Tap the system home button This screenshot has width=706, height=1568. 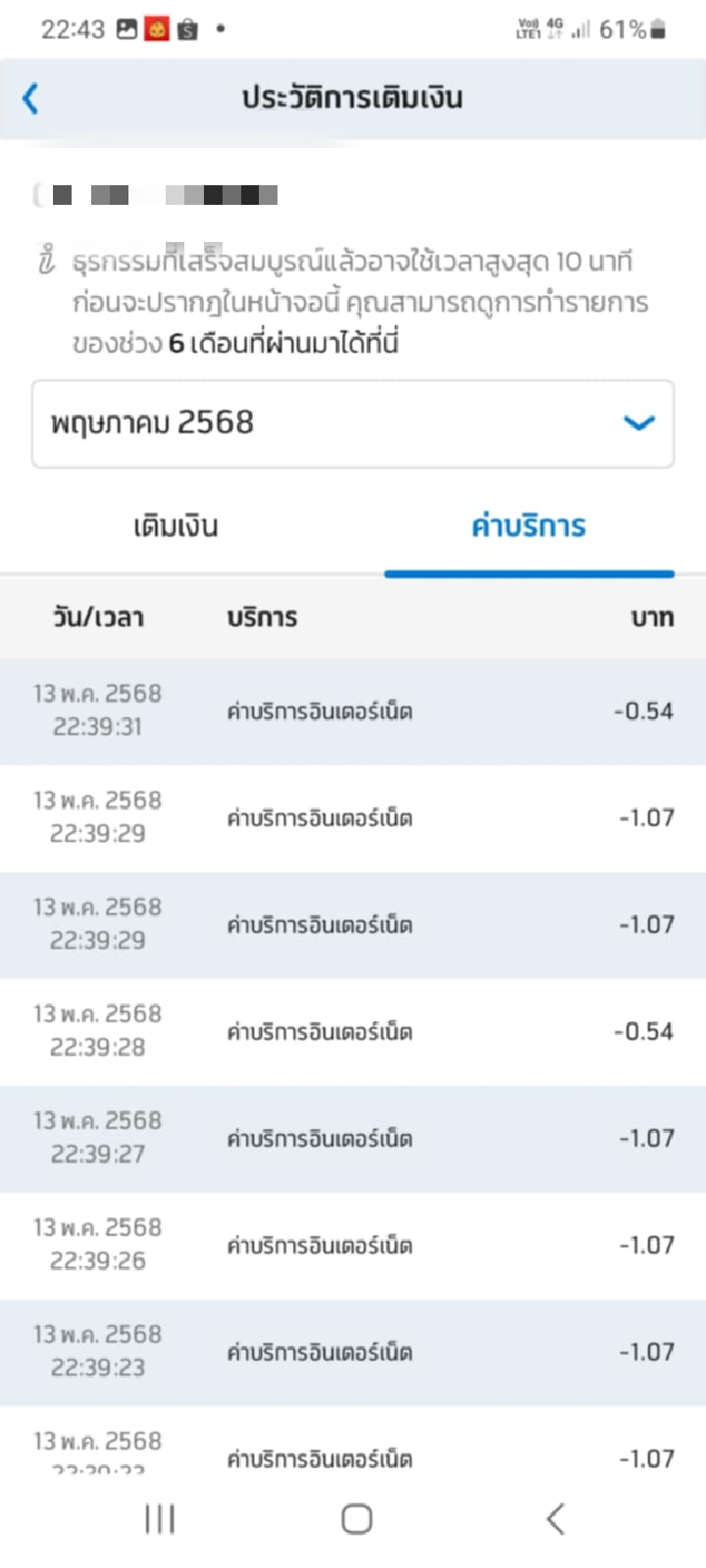(x=357, y=1519)
